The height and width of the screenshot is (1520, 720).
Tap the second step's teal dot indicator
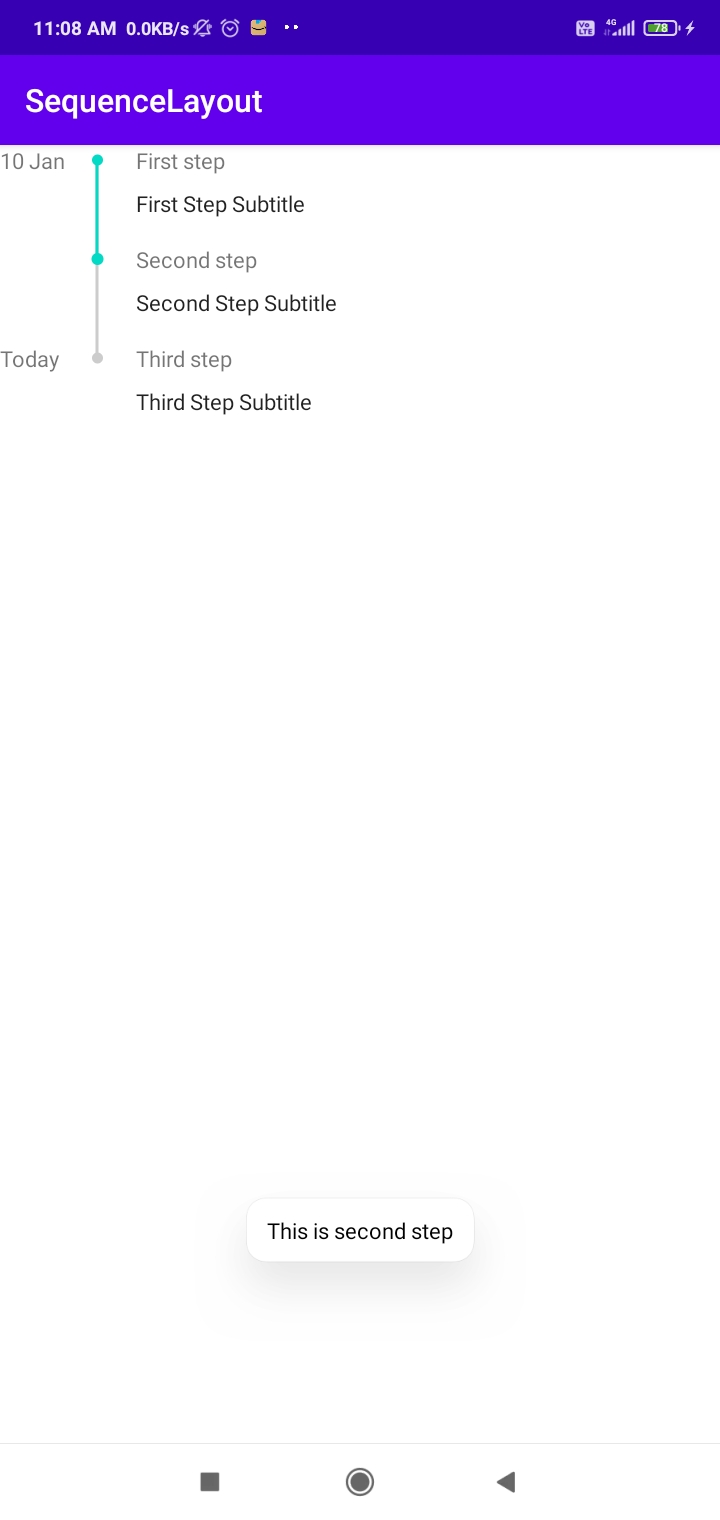pyautogui.click(x=97, y=259)
